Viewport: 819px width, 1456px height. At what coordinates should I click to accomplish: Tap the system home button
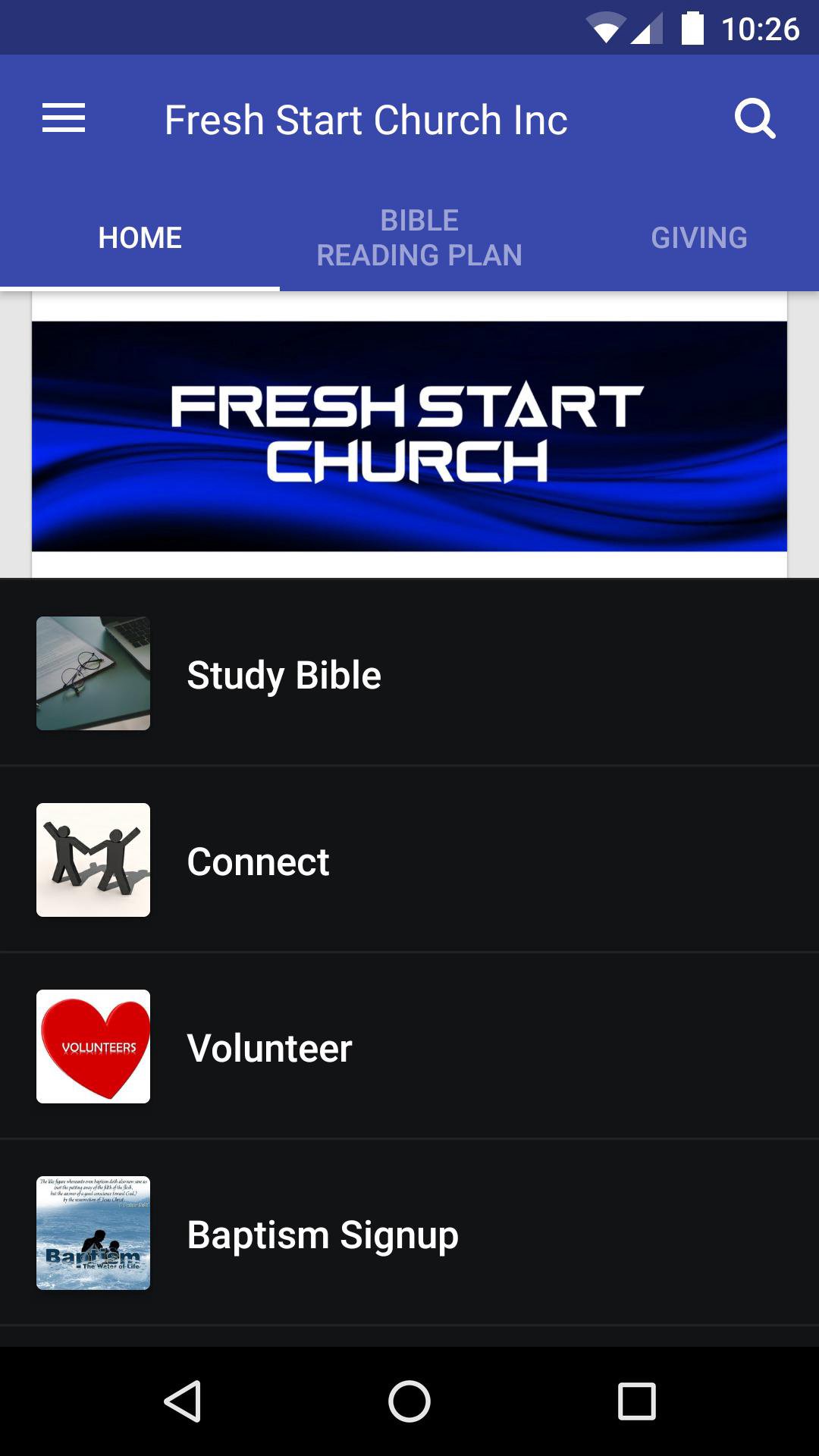(409, 1401)
